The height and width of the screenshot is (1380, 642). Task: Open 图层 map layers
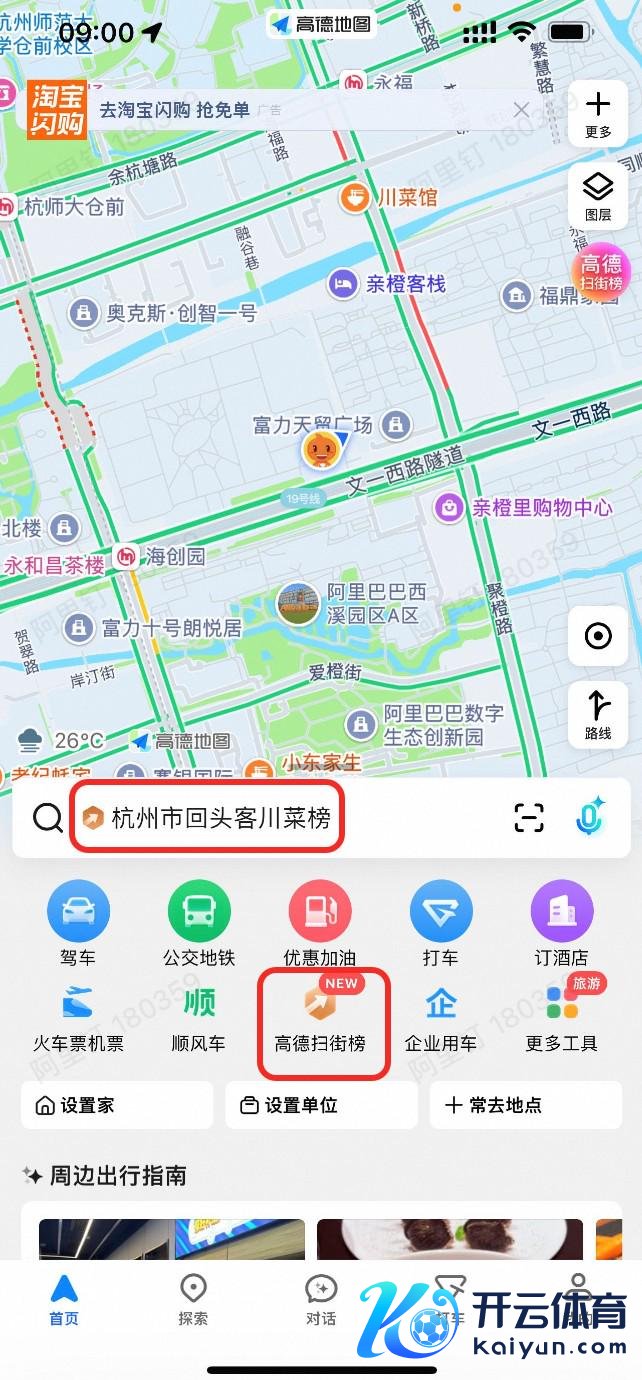tap(598, 195)
